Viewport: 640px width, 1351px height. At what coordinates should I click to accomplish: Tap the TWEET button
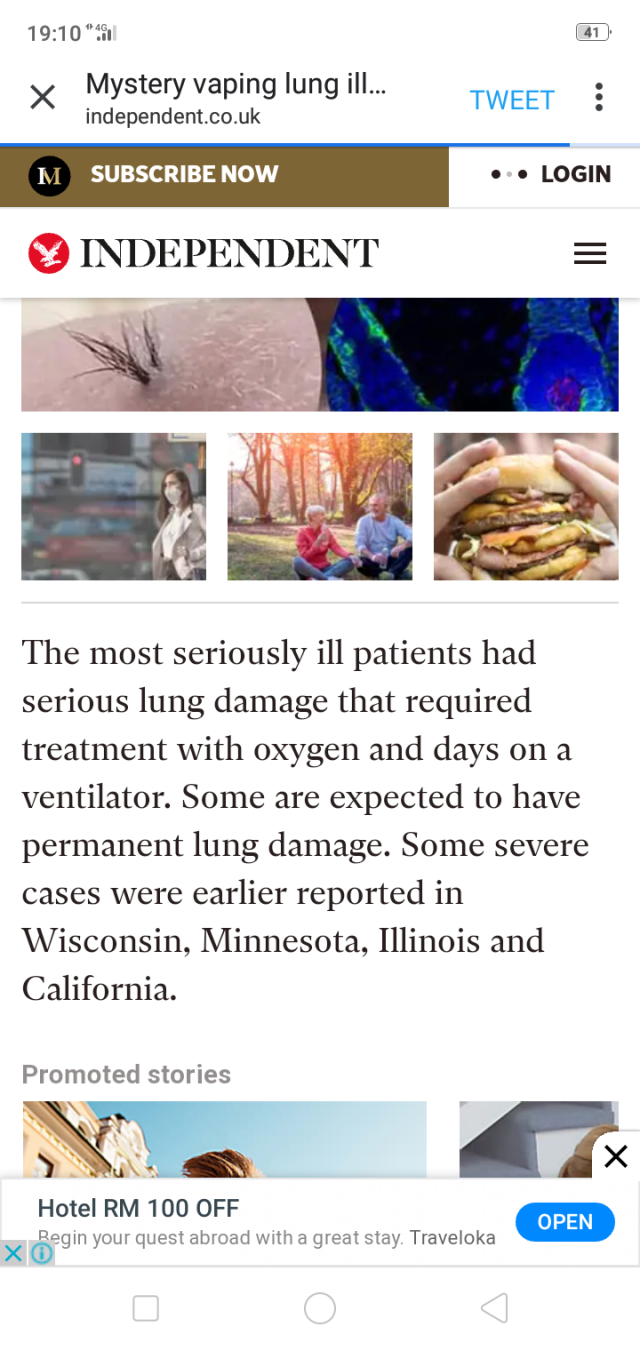(511, 100)
